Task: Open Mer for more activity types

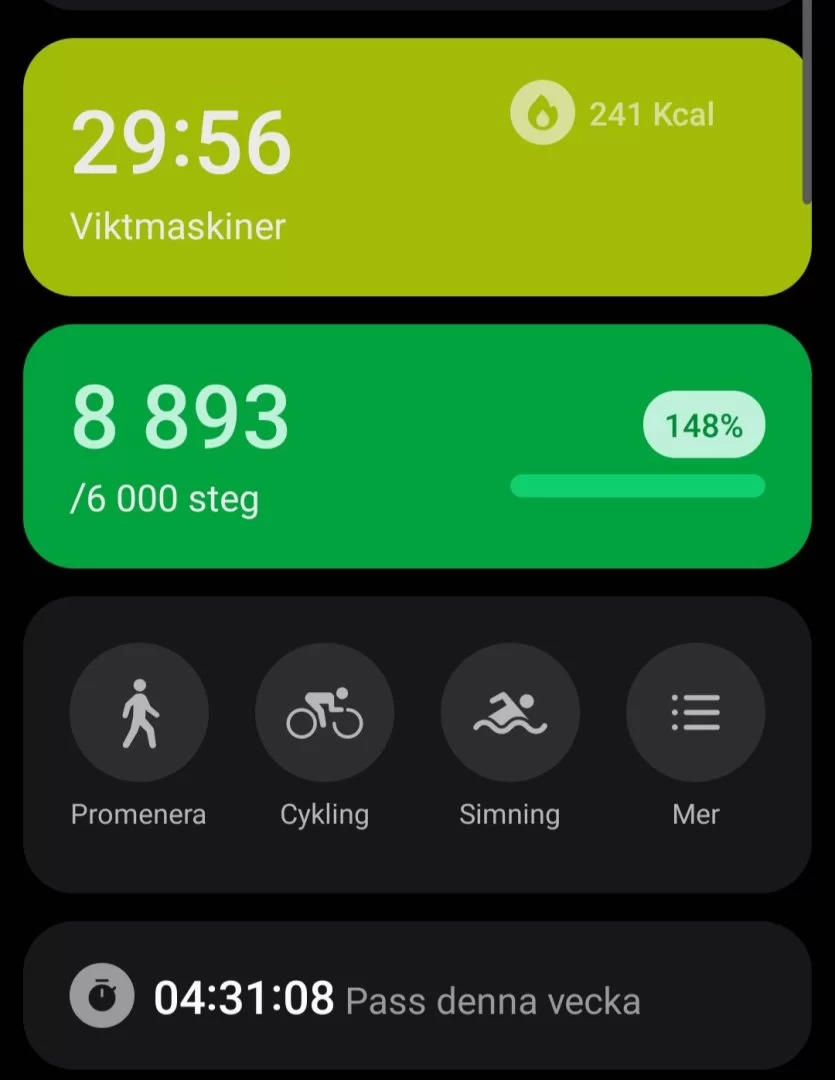Action: pyautogui.click(x=695, y=711)
